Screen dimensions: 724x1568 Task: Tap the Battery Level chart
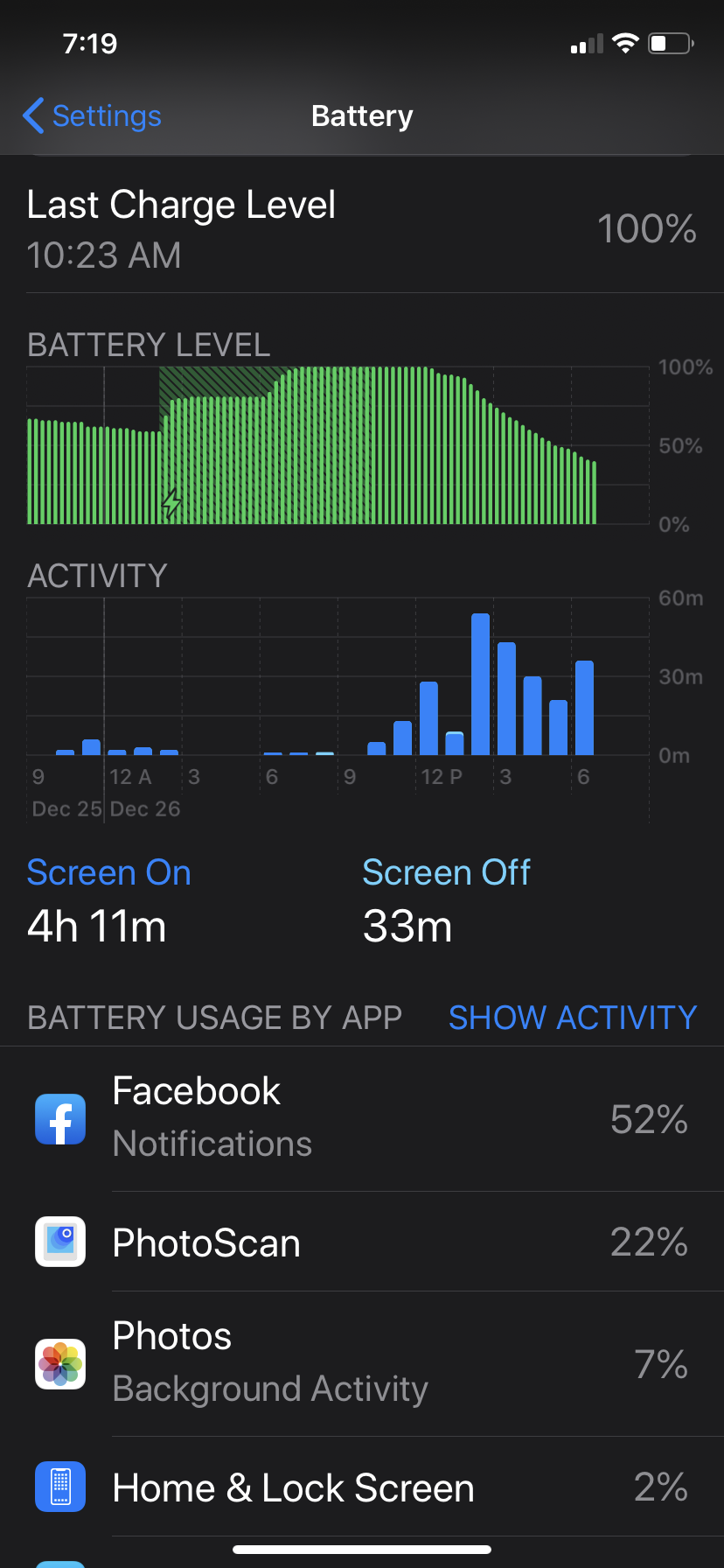tap(338, 446)
